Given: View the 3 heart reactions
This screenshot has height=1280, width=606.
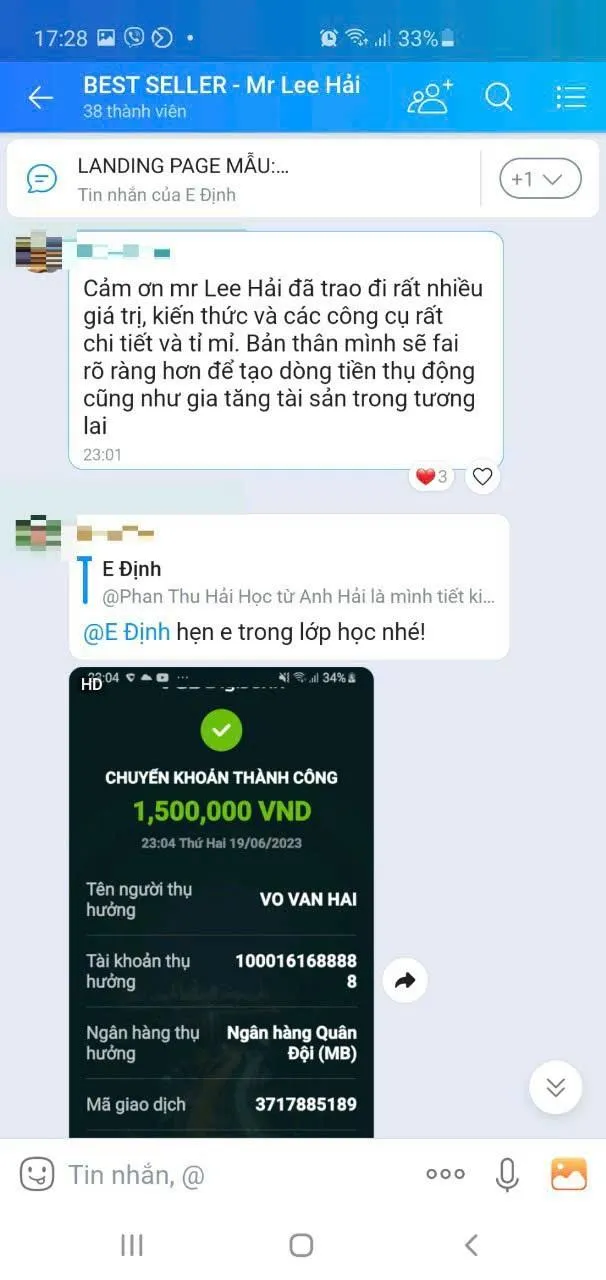Looking at the screenshot, I should (431, 477).
